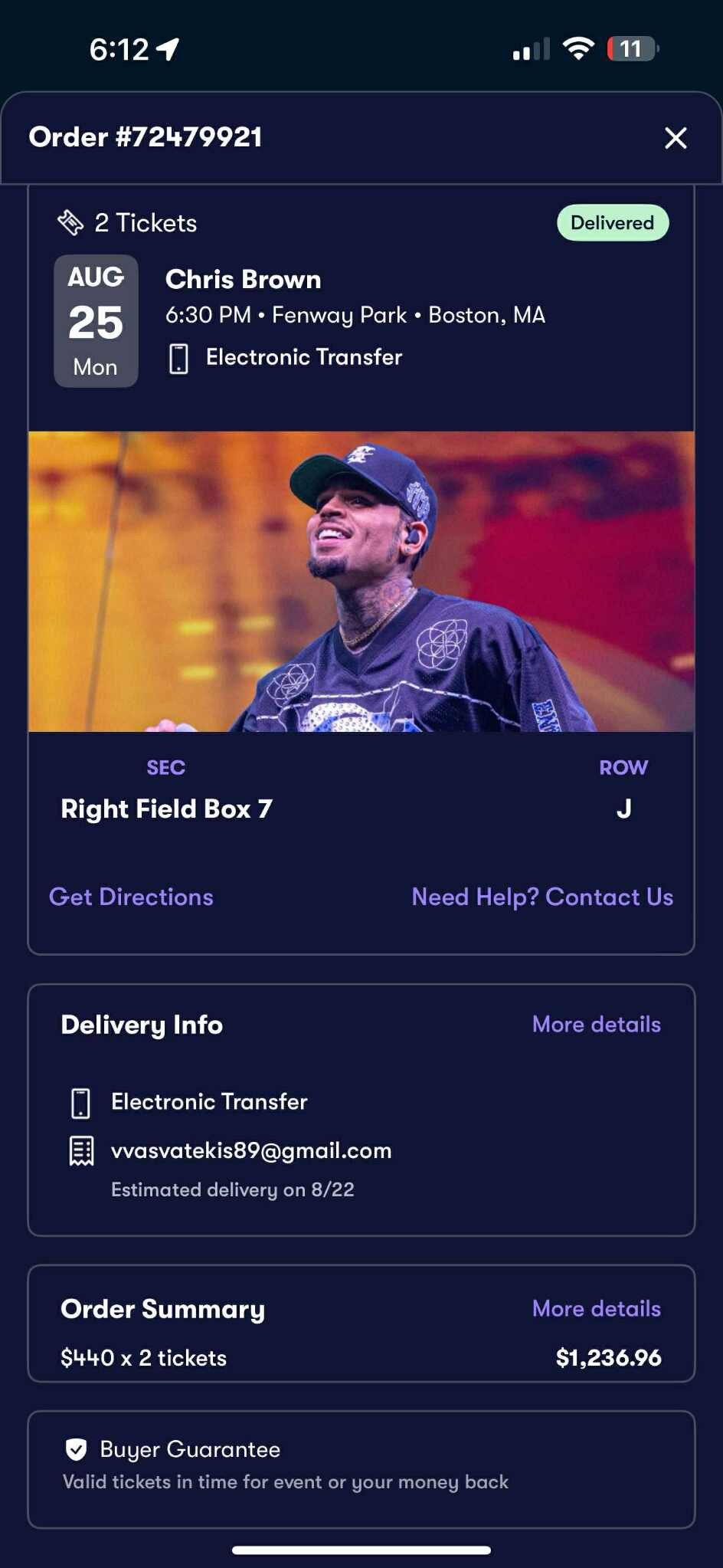Screen dimensions: 723x1568
Task: Open Get Directions to the venue
Action: click(131, 897)
